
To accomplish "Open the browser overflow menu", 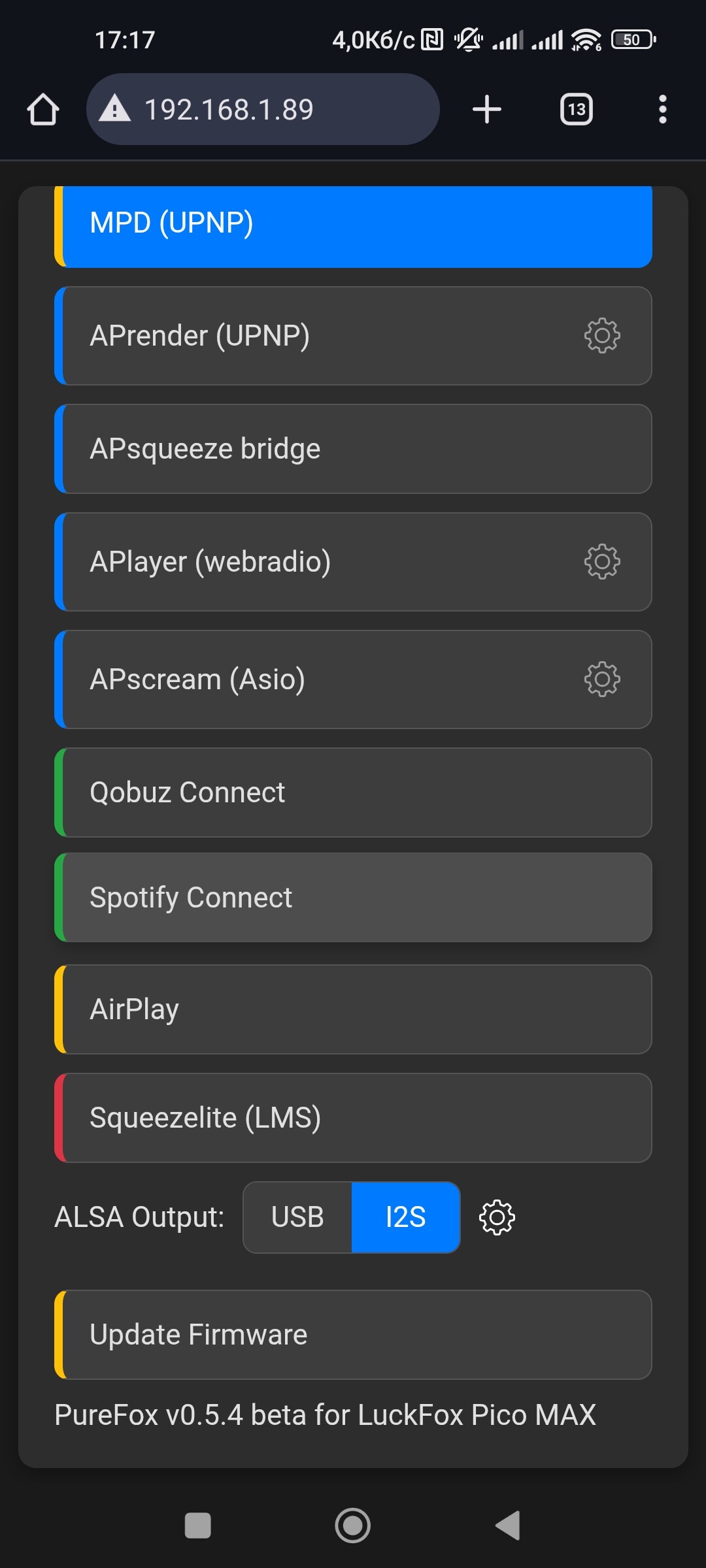I will tap(663, 109).
